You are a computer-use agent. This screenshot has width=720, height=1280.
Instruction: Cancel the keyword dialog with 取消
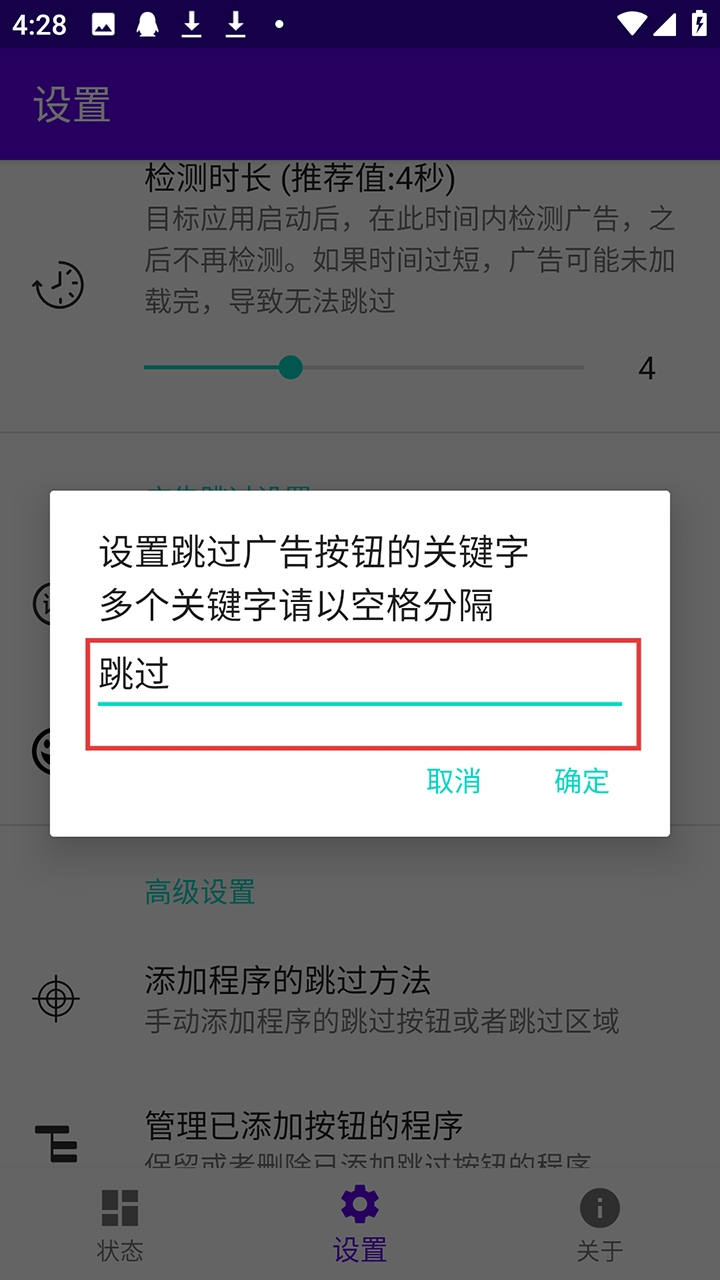click(x=453, y=781)
